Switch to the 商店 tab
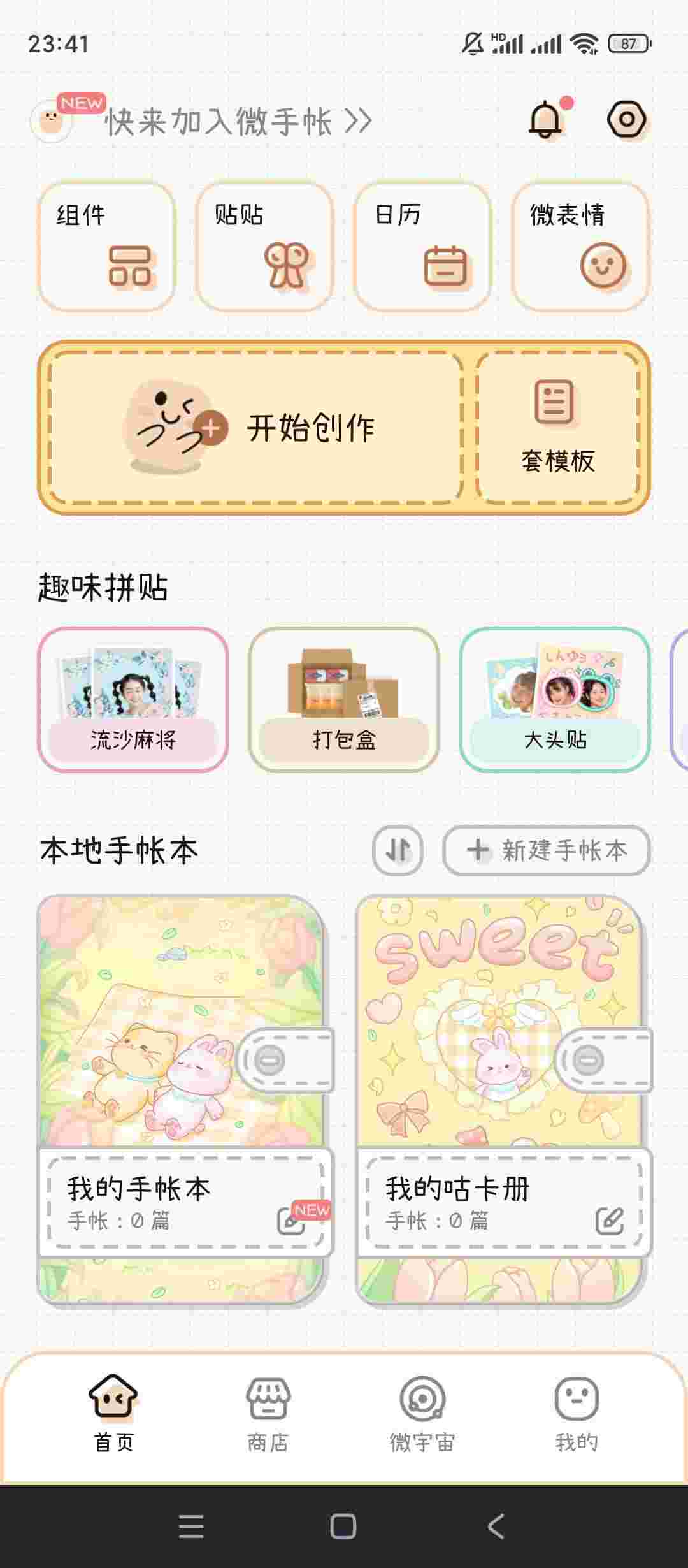This screenshot has height=1568, width=688. click(268, 1412)
